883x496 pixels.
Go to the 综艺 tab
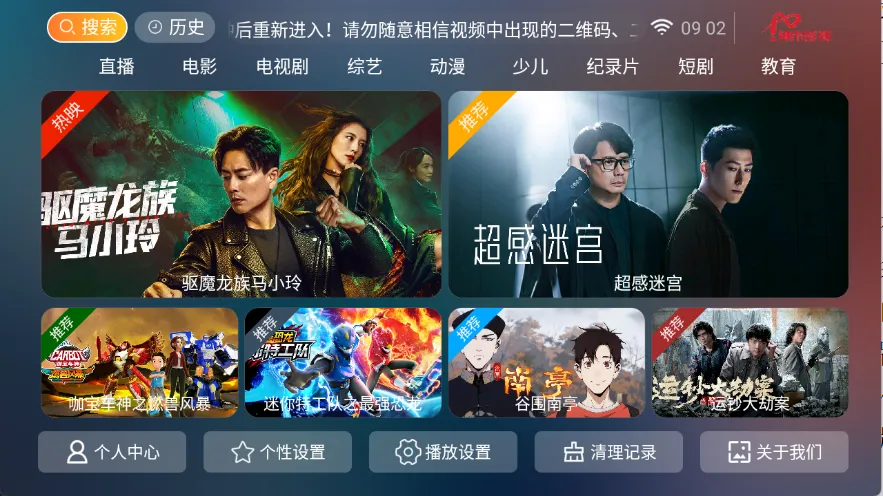coord(364,67)
